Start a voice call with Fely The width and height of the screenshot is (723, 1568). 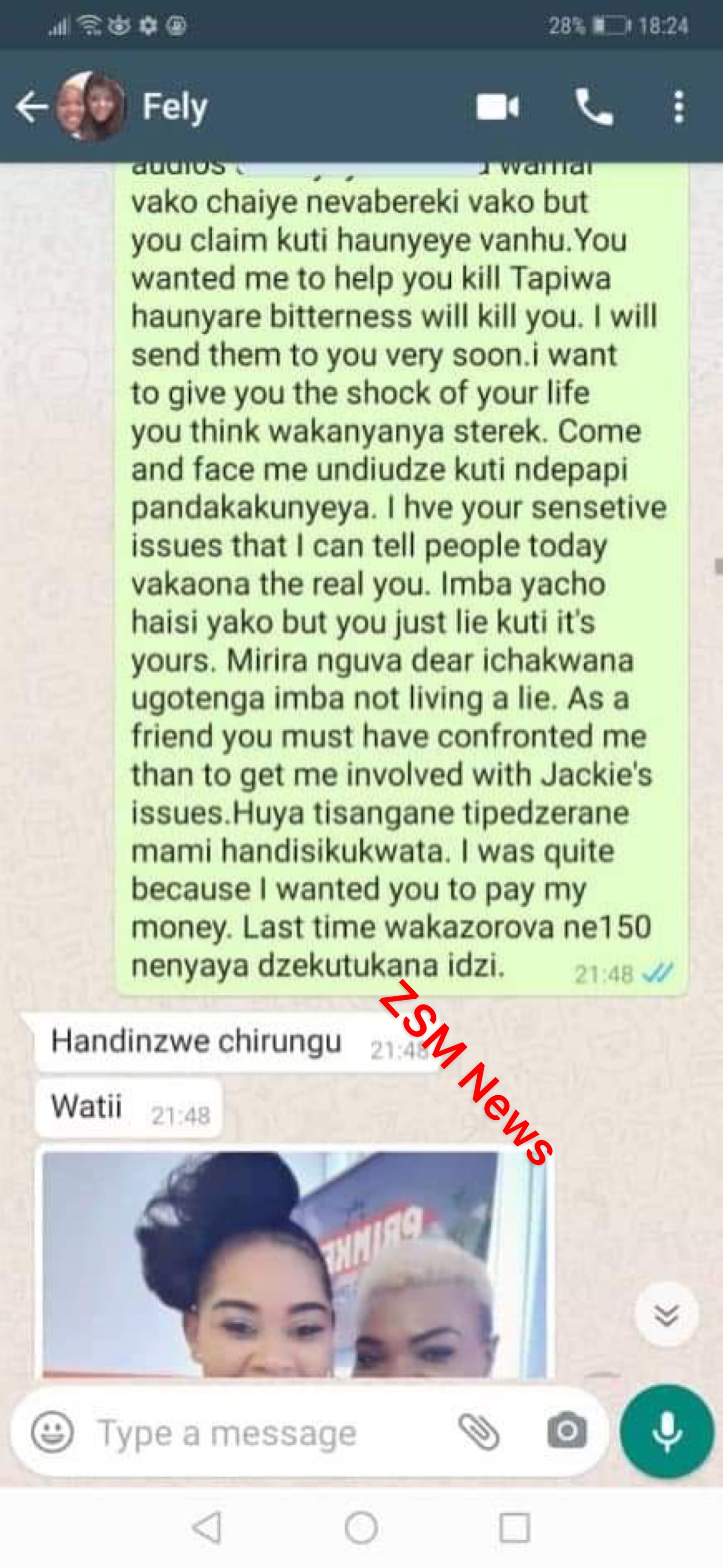tap(594, 108)
